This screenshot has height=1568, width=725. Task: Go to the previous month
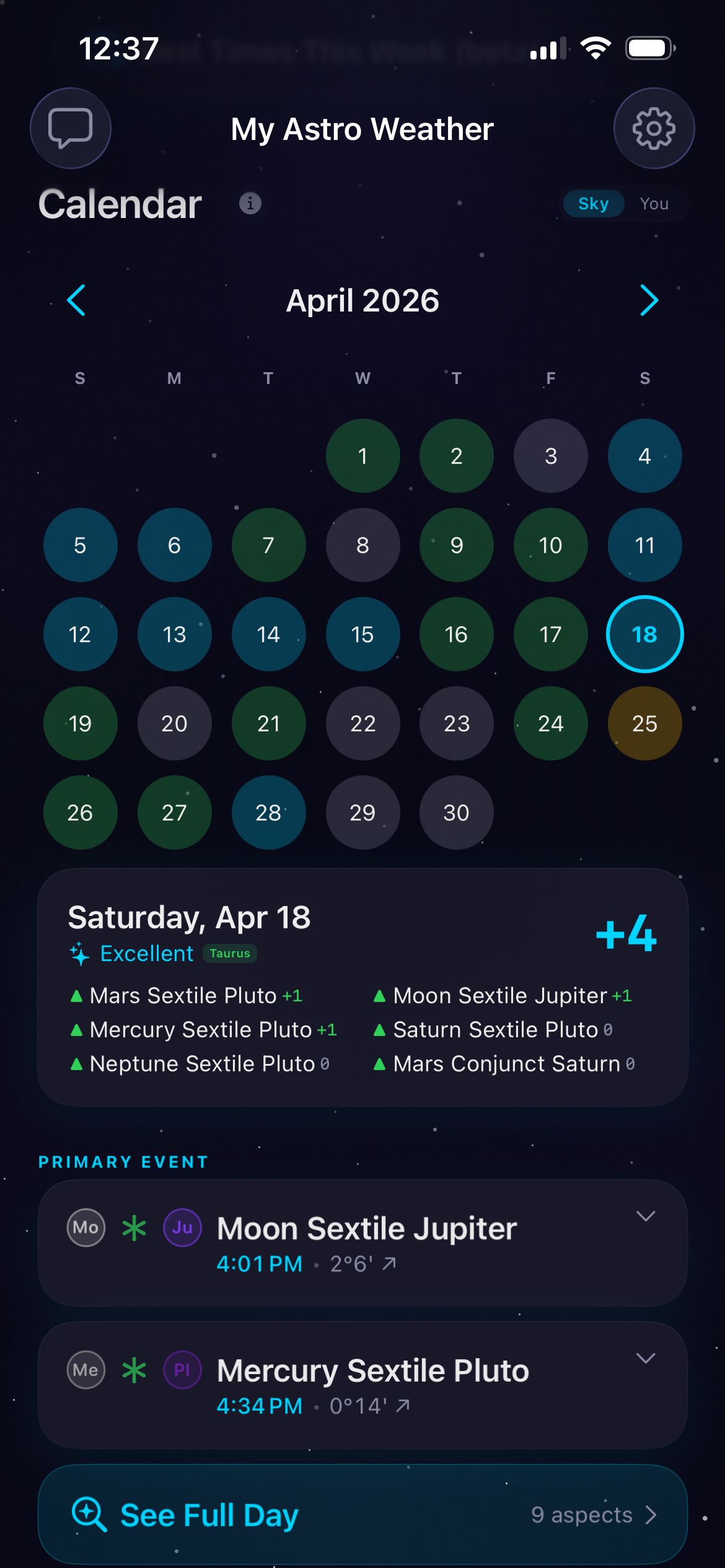click(x=76, y=300)
